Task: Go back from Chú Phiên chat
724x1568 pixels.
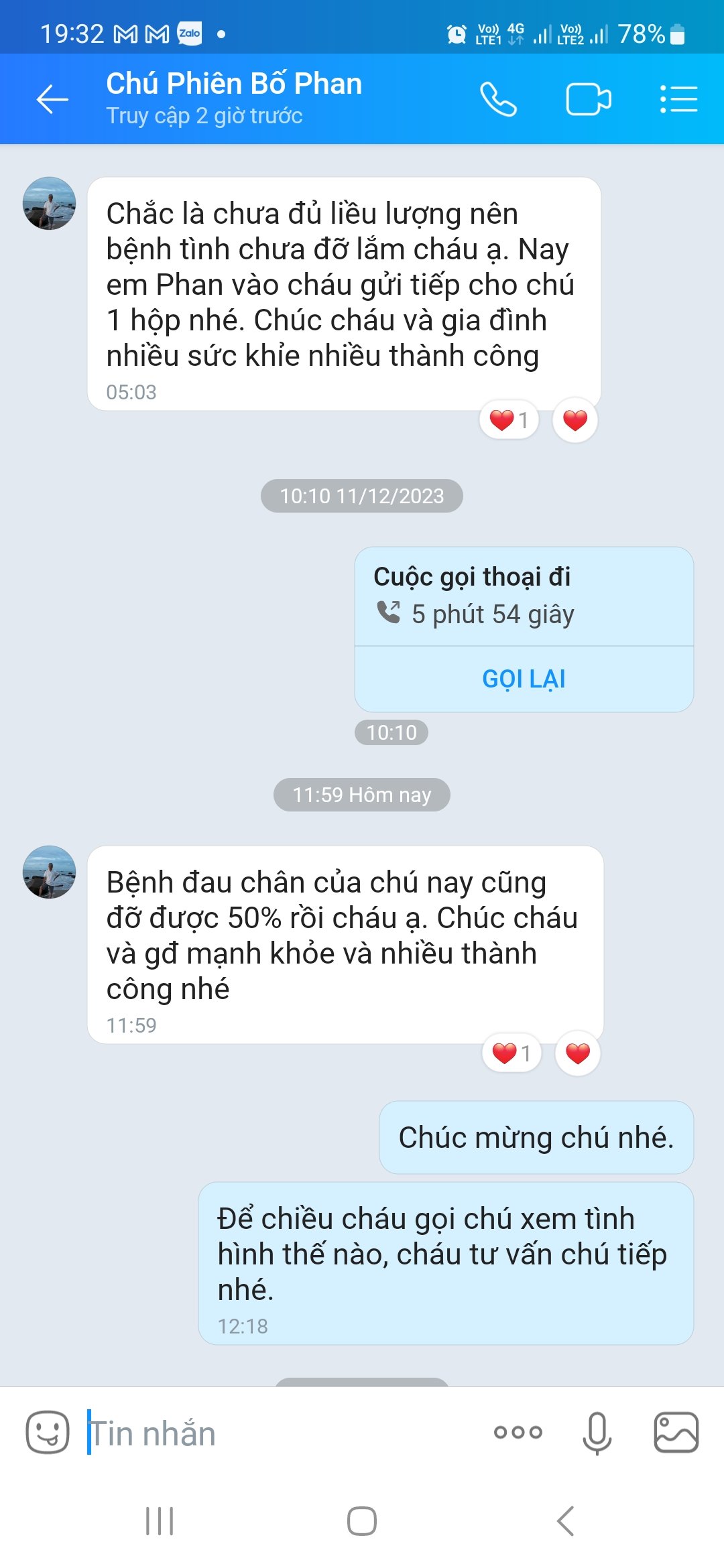Action: (52, 100)
